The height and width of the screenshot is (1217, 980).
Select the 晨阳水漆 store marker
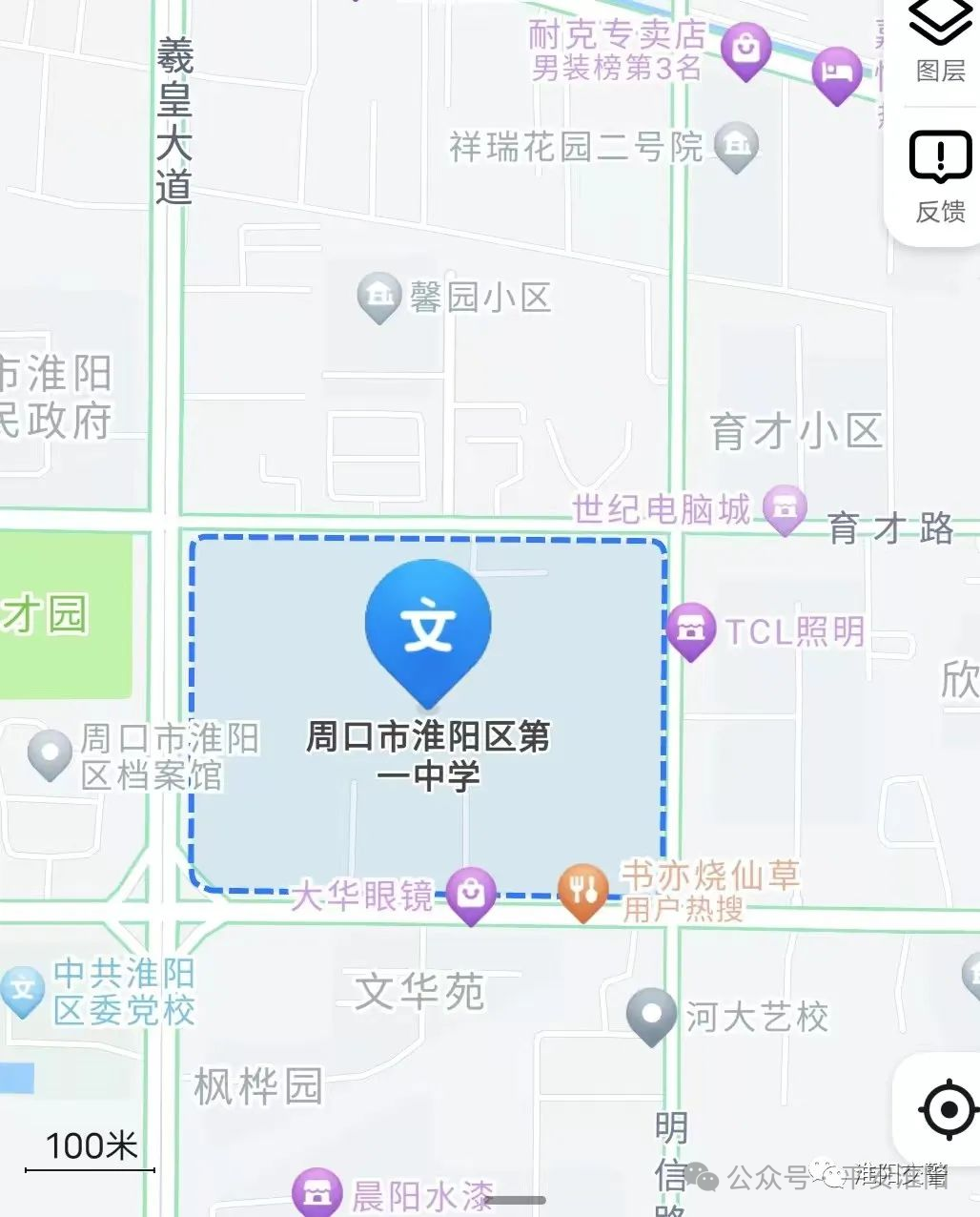tap(316, 1192)
